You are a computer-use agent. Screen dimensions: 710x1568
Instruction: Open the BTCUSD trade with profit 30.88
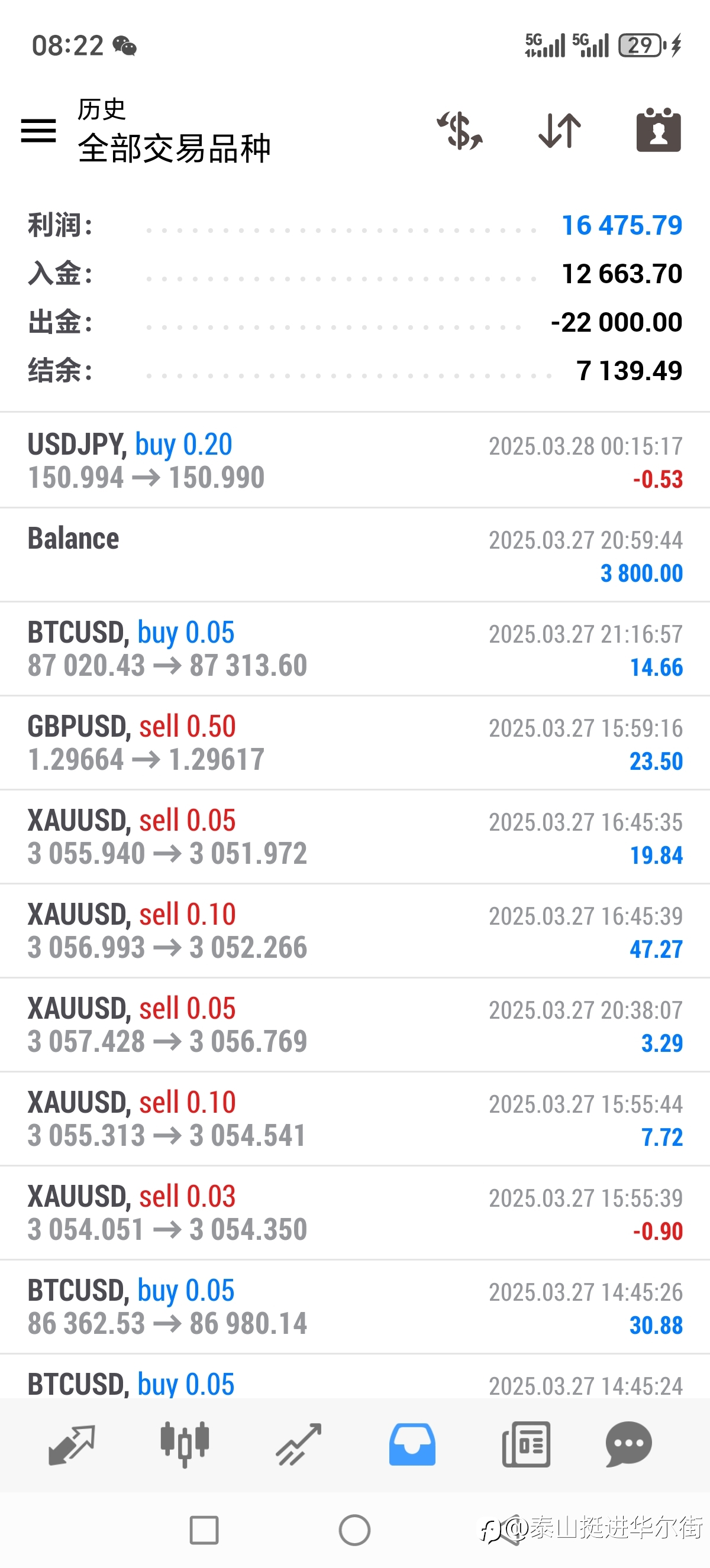point(355,1307)
